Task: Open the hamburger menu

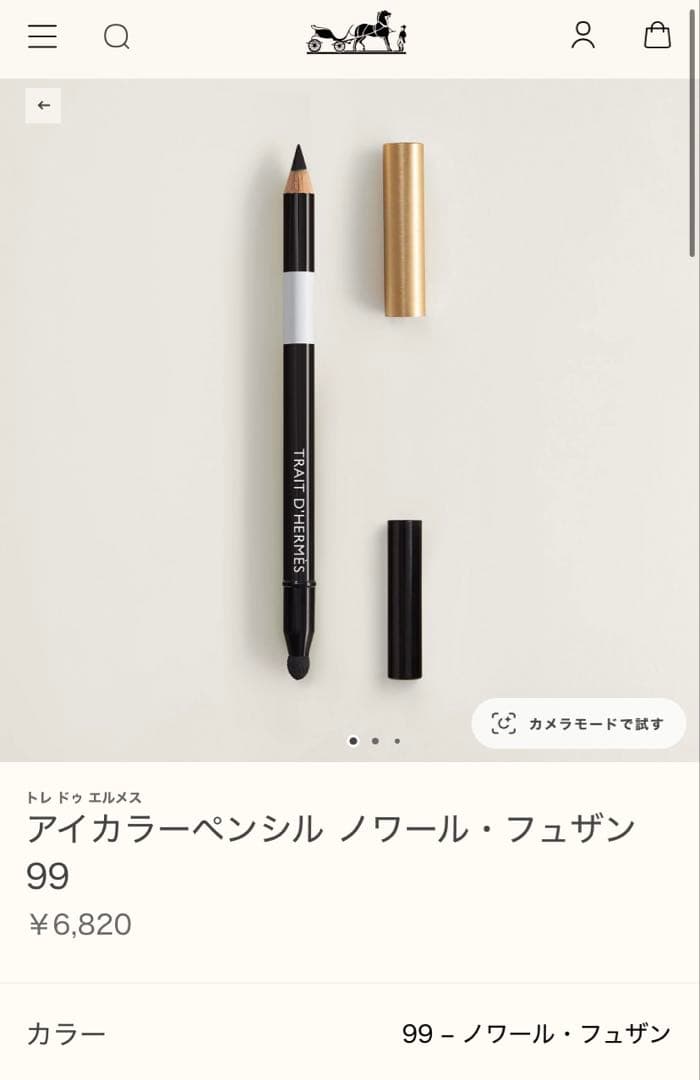Action: pos(42,37)
